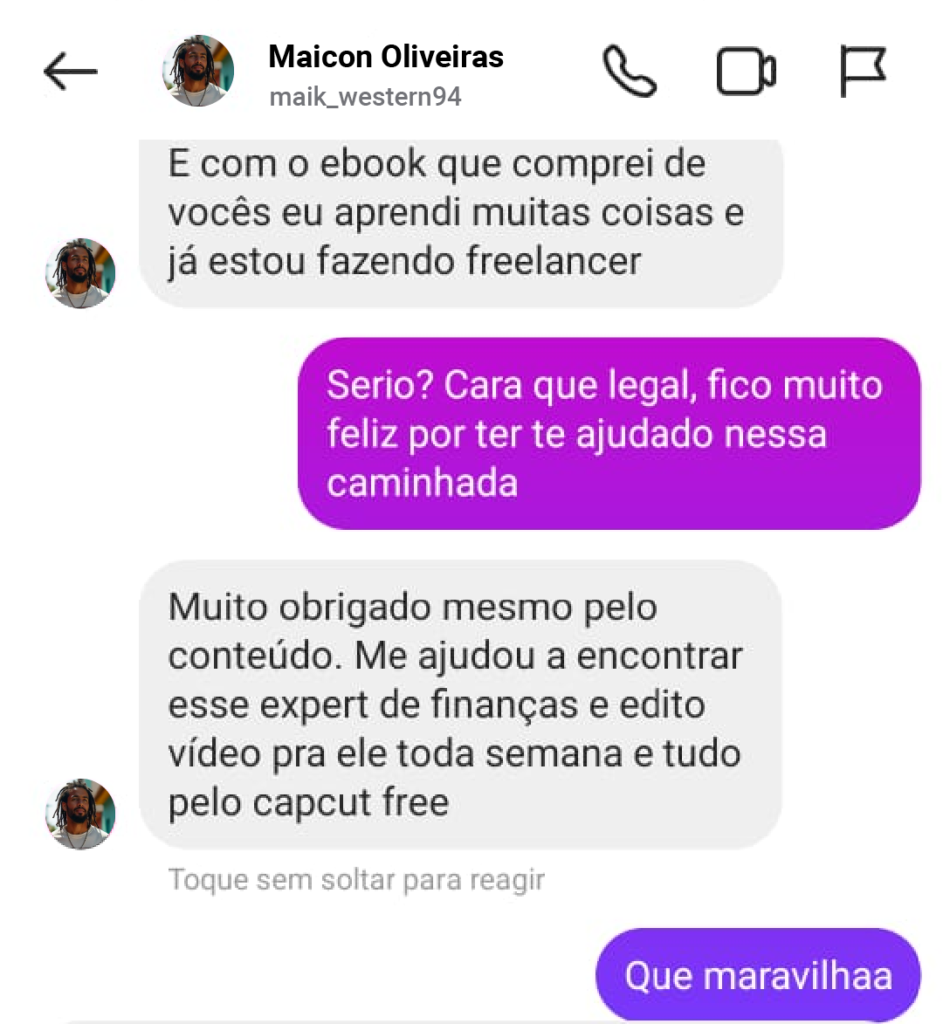This screenshot has height=1024, width=943.
Task: Start a video call with Maicon
Action: (x=746, y=72)
